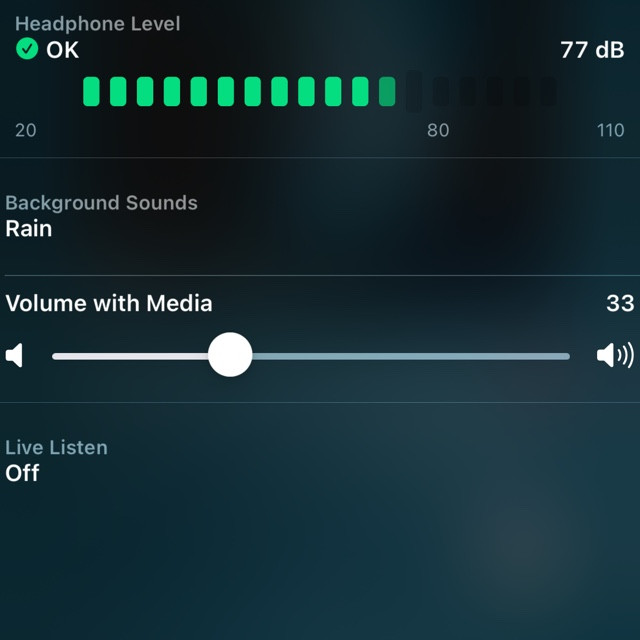
Task: Open Background Sounds set to Rain
Action: (100, 216)
